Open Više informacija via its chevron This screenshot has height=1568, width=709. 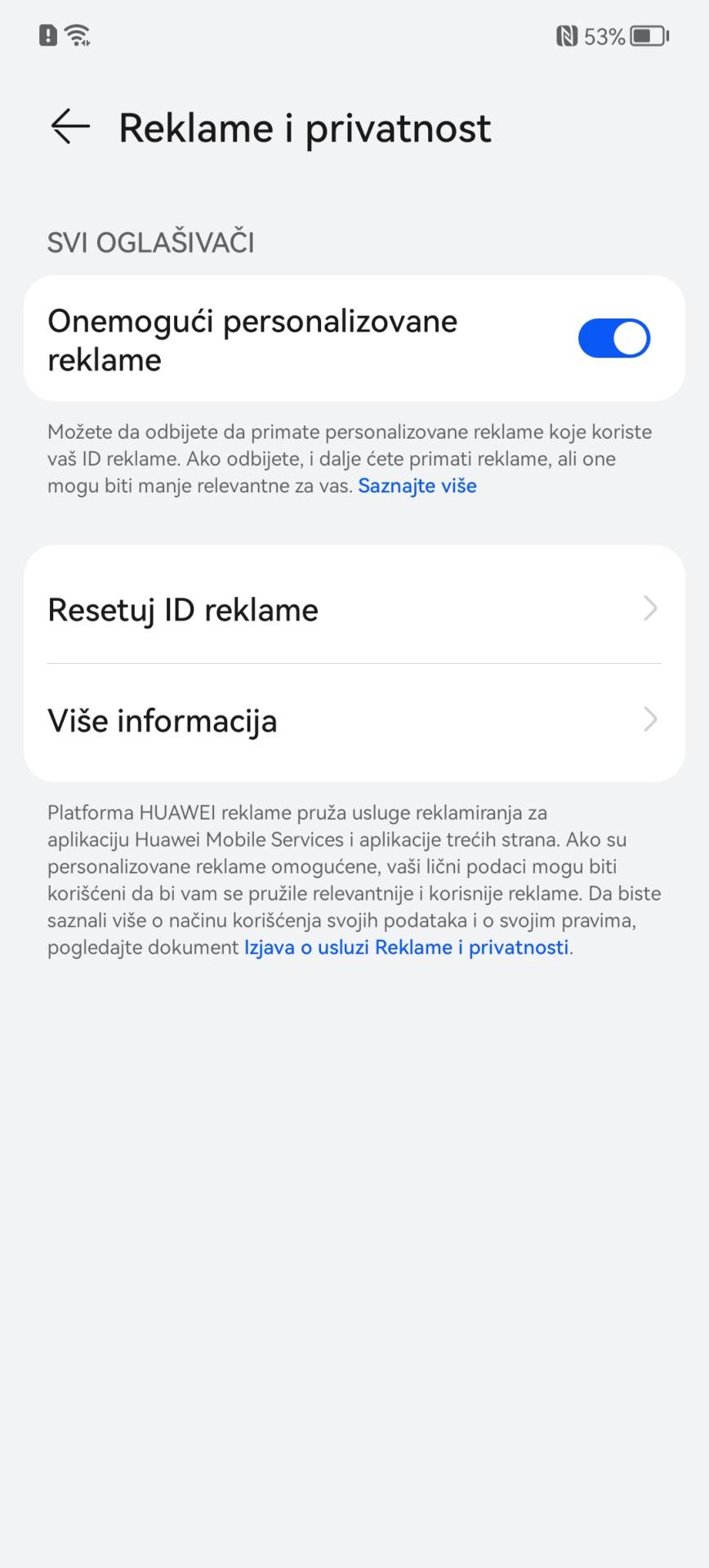[x=649, y=719]
